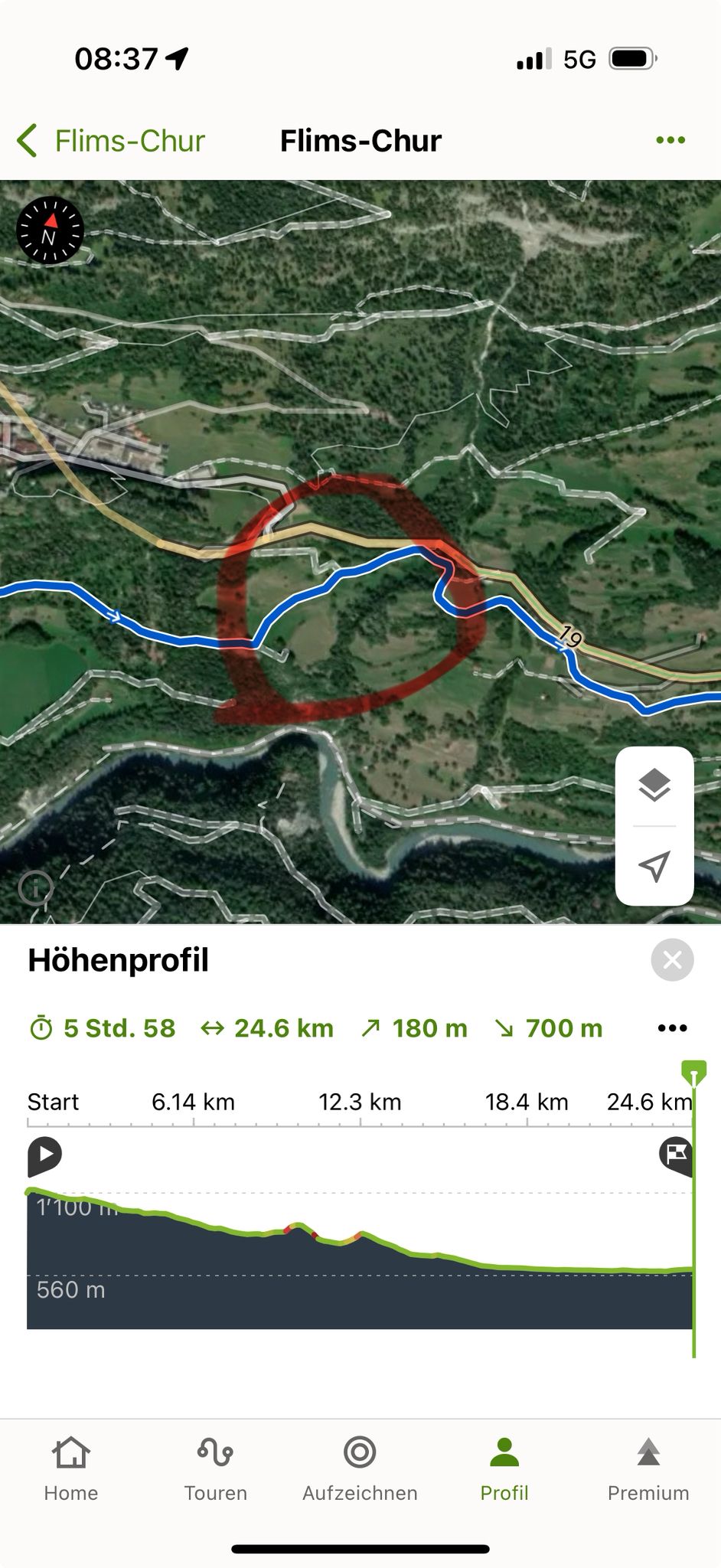The height and width of the screenshot is (1568, 721).
Task: Open more options for the elevation profile
Action: pos(672,1028)
